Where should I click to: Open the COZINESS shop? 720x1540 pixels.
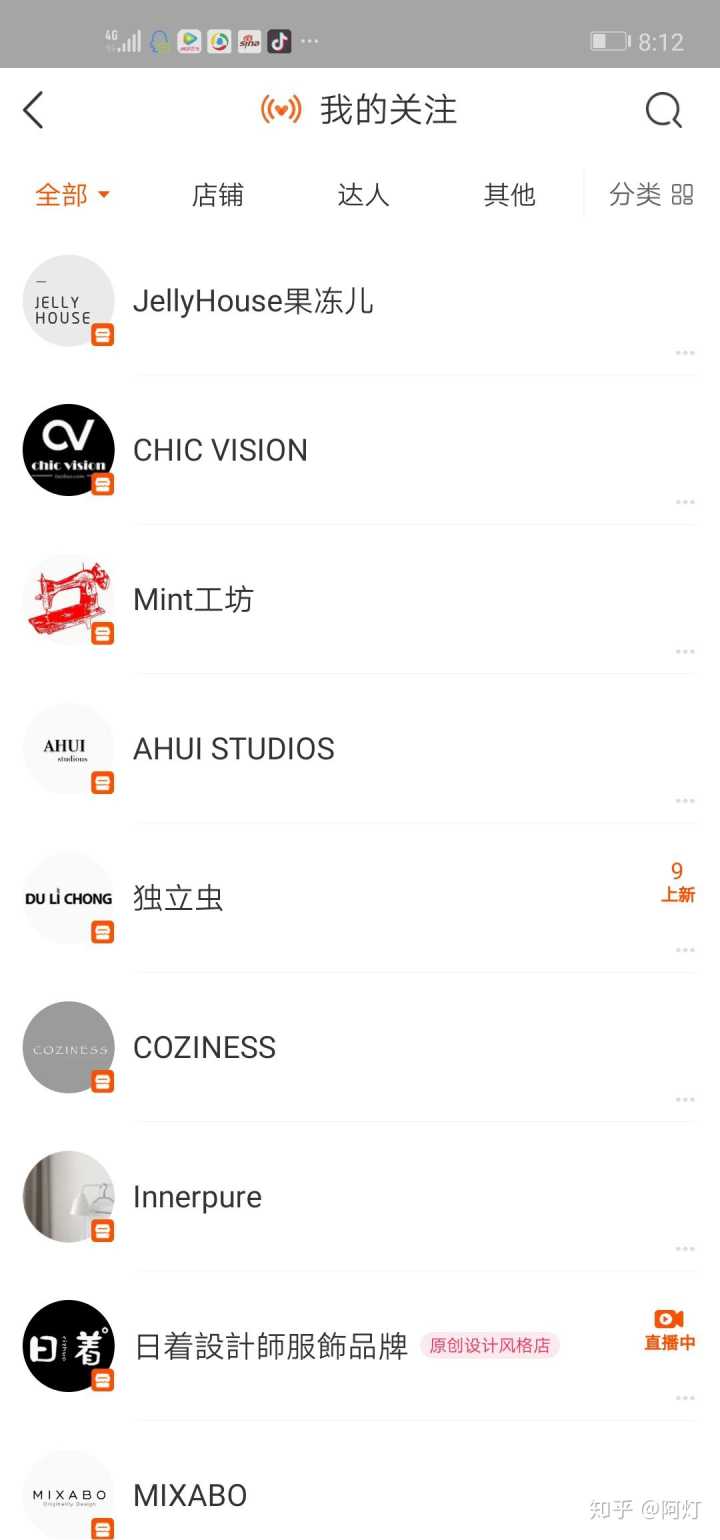click(204, 1047)
